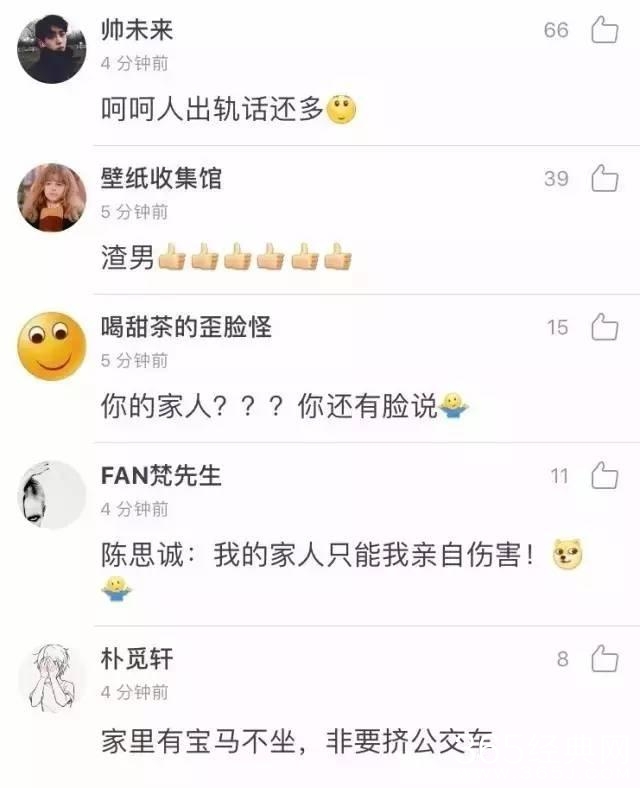Like the comment by 帅未来
Viewport: 640px width, 788px height.
[604, 30]
